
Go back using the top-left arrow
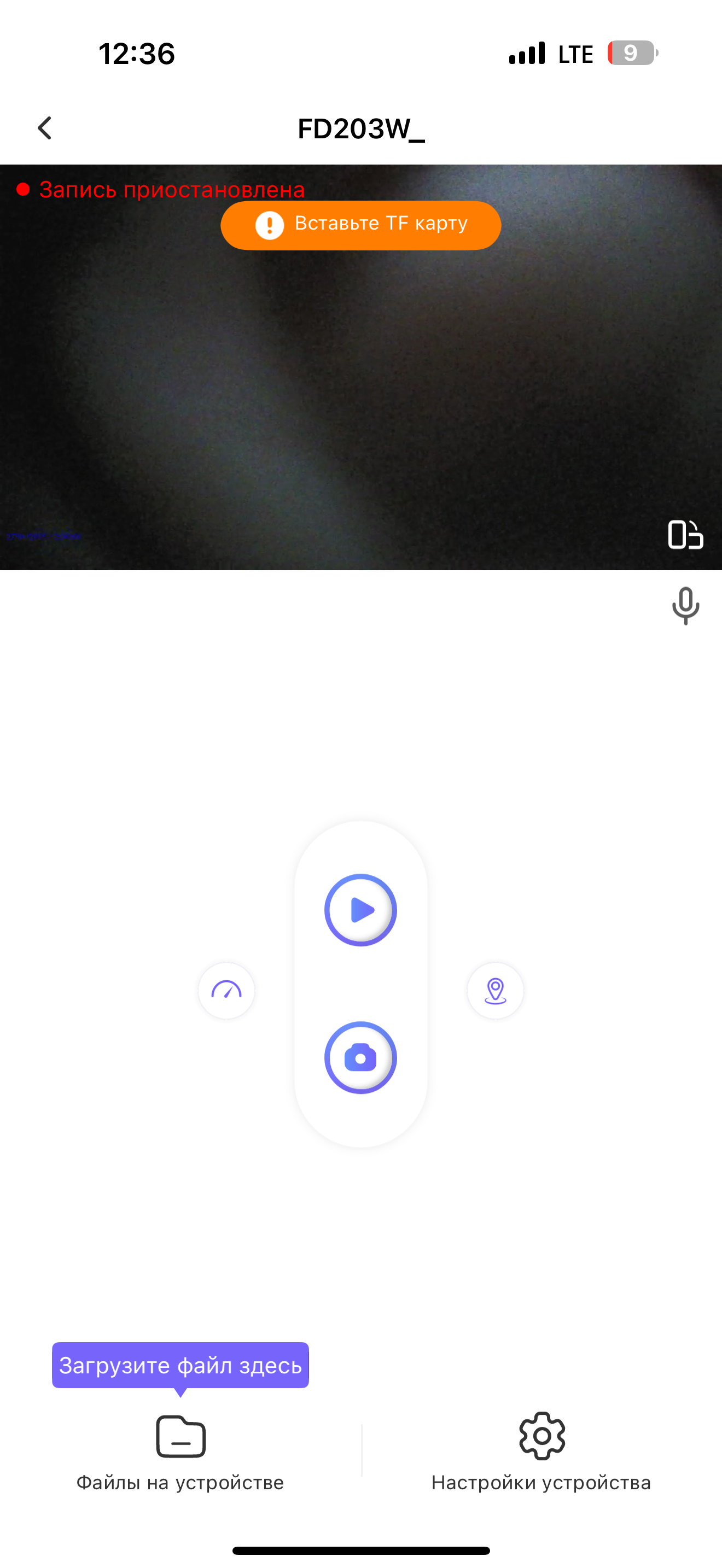click(x=44, y=128)
